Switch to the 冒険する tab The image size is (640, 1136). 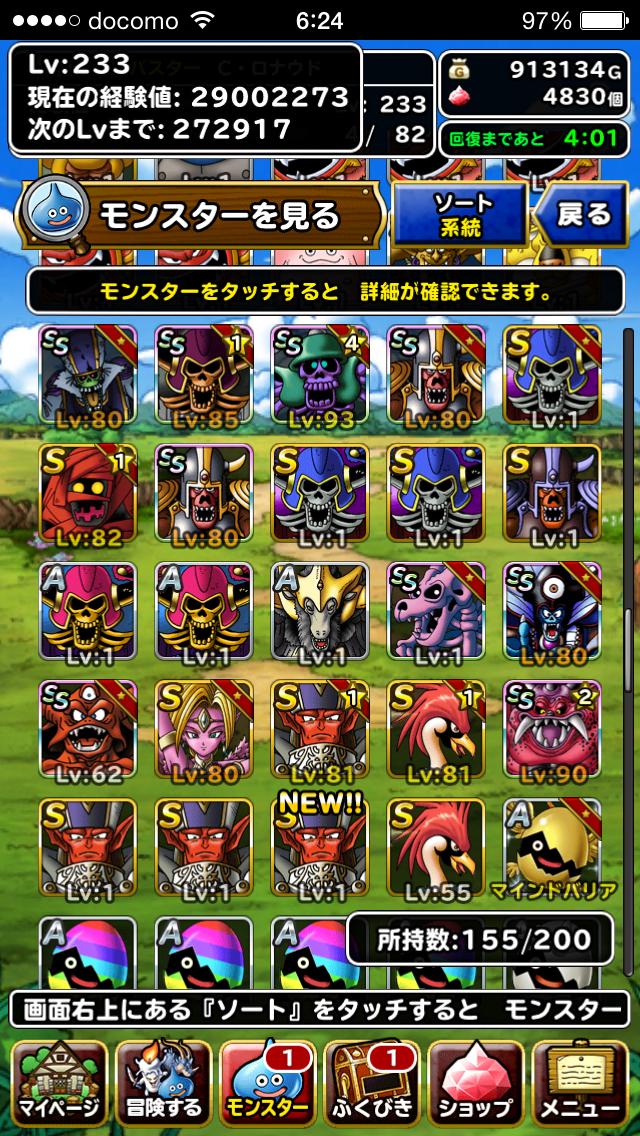pyautogui.click(x=163, y=1082)
